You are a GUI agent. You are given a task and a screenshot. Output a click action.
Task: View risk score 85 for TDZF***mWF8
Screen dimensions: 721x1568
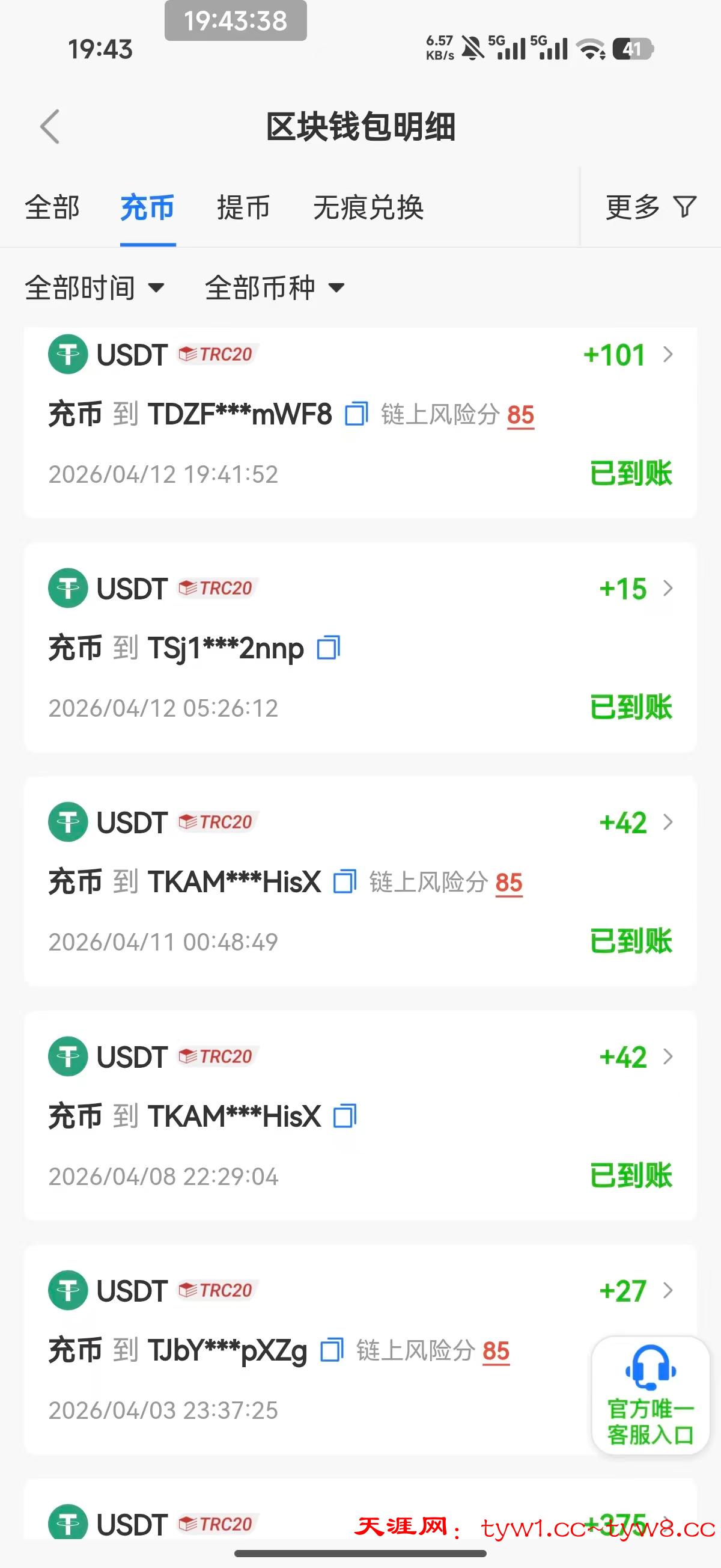pyautogui.click(x=520, y=415)
